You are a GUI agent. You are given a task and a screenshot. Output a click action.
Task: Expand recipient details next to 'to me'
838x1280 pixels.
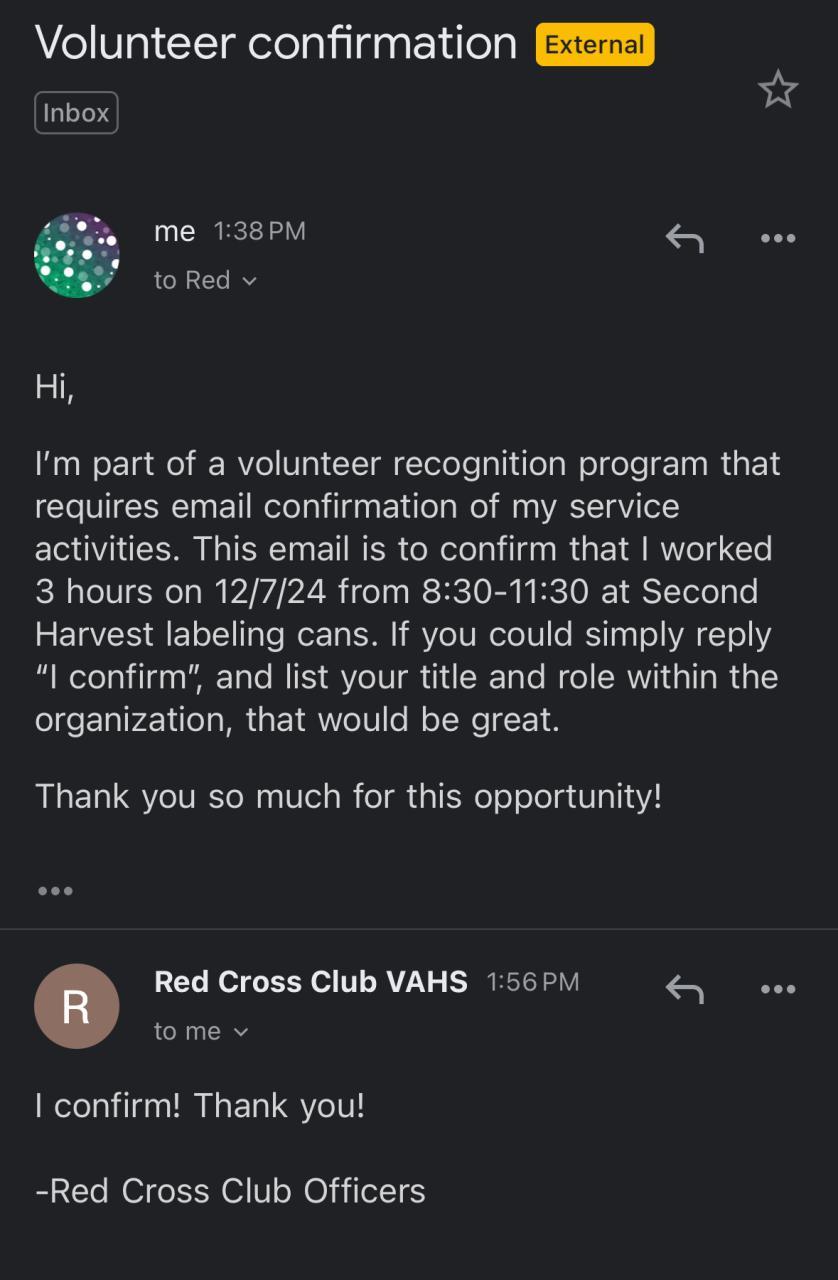coord(240,1032)
